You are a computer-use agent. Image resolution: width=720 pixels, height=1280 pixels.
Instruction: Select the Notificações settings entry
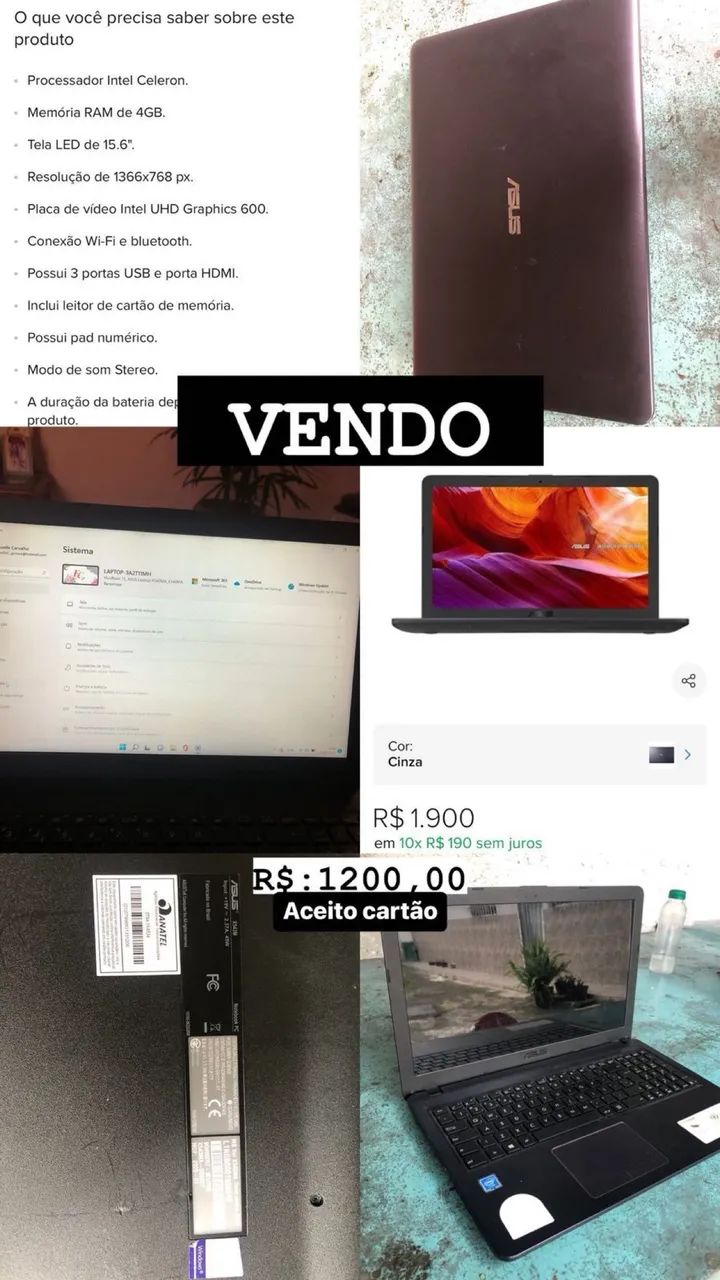point(90,645)
